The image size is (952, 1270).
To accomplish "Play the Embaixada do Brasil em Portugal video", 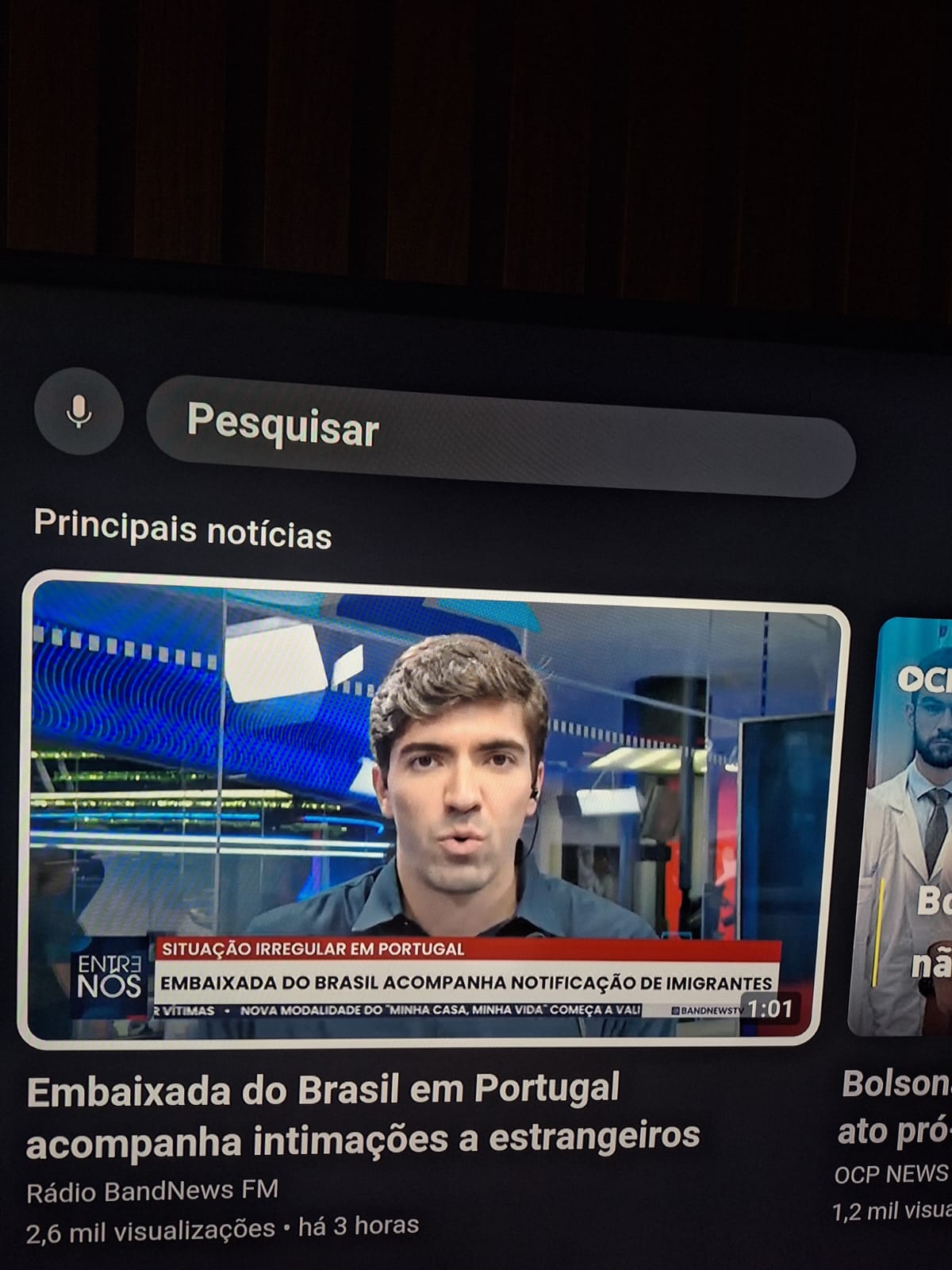I will pos(432,808).
